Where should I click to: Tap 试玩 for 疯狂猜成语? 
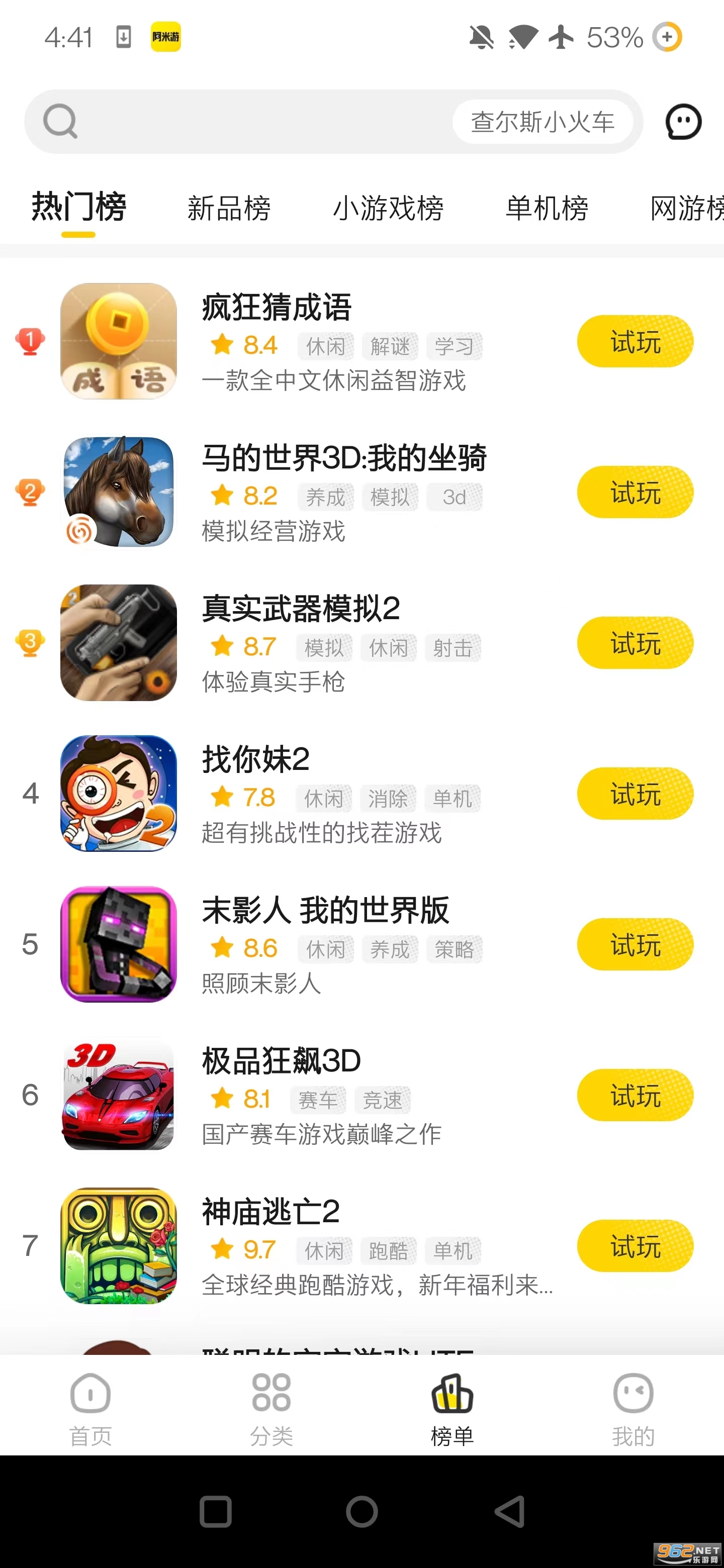click(x=635, y=341)
